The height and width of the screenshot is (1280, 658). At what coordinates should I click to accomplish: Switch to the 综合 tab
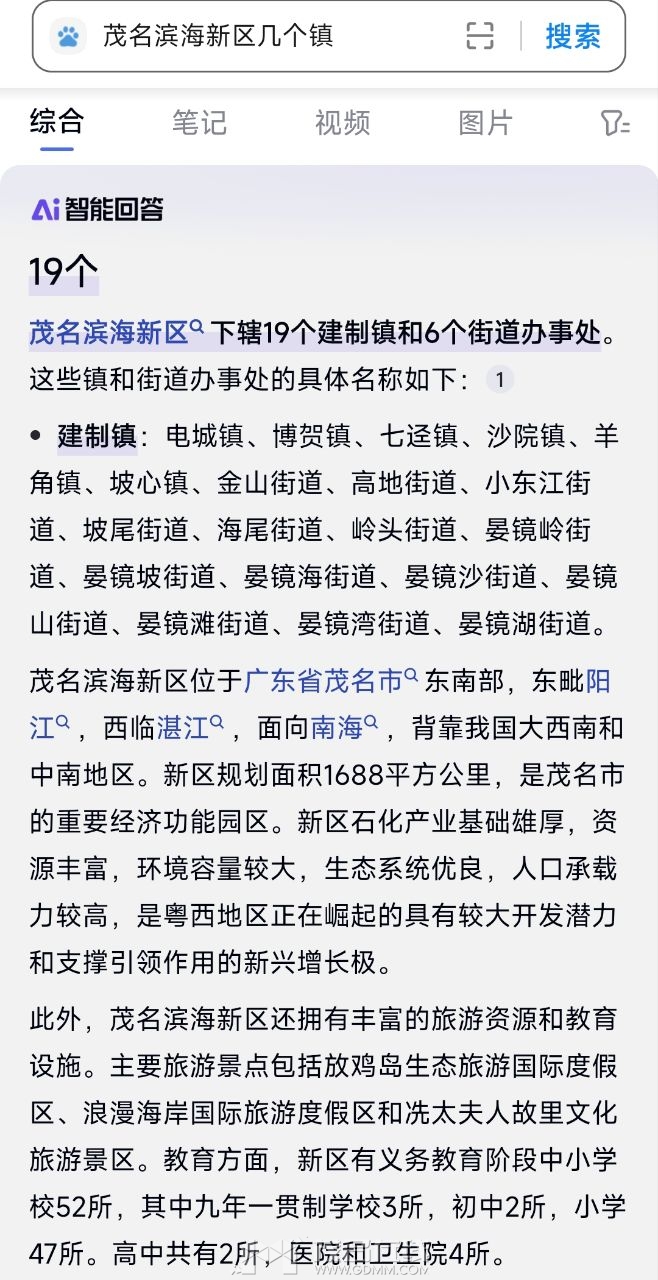coord(57,123)
